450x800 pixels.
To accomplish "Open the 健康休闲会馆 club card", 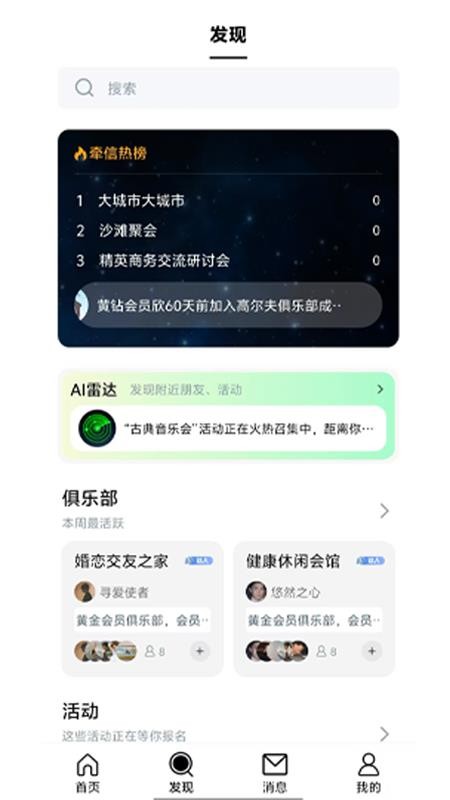I will (x=314, y=608).
